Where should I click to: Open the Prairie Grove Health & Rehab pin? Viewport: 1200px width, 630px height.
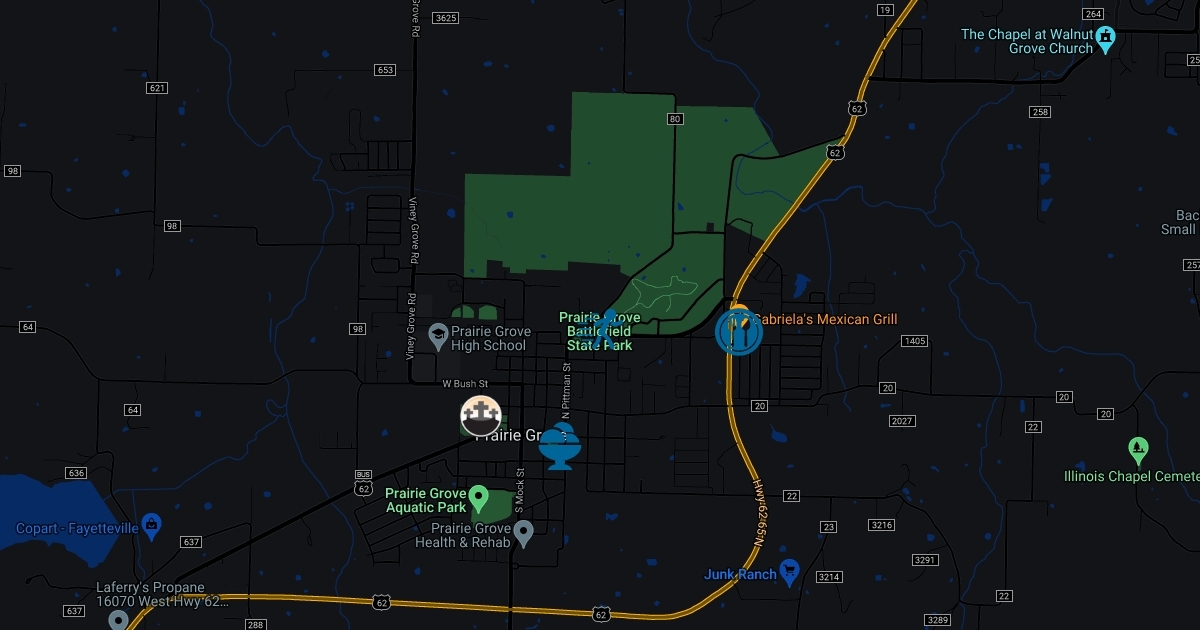click(x=523, y=530)
